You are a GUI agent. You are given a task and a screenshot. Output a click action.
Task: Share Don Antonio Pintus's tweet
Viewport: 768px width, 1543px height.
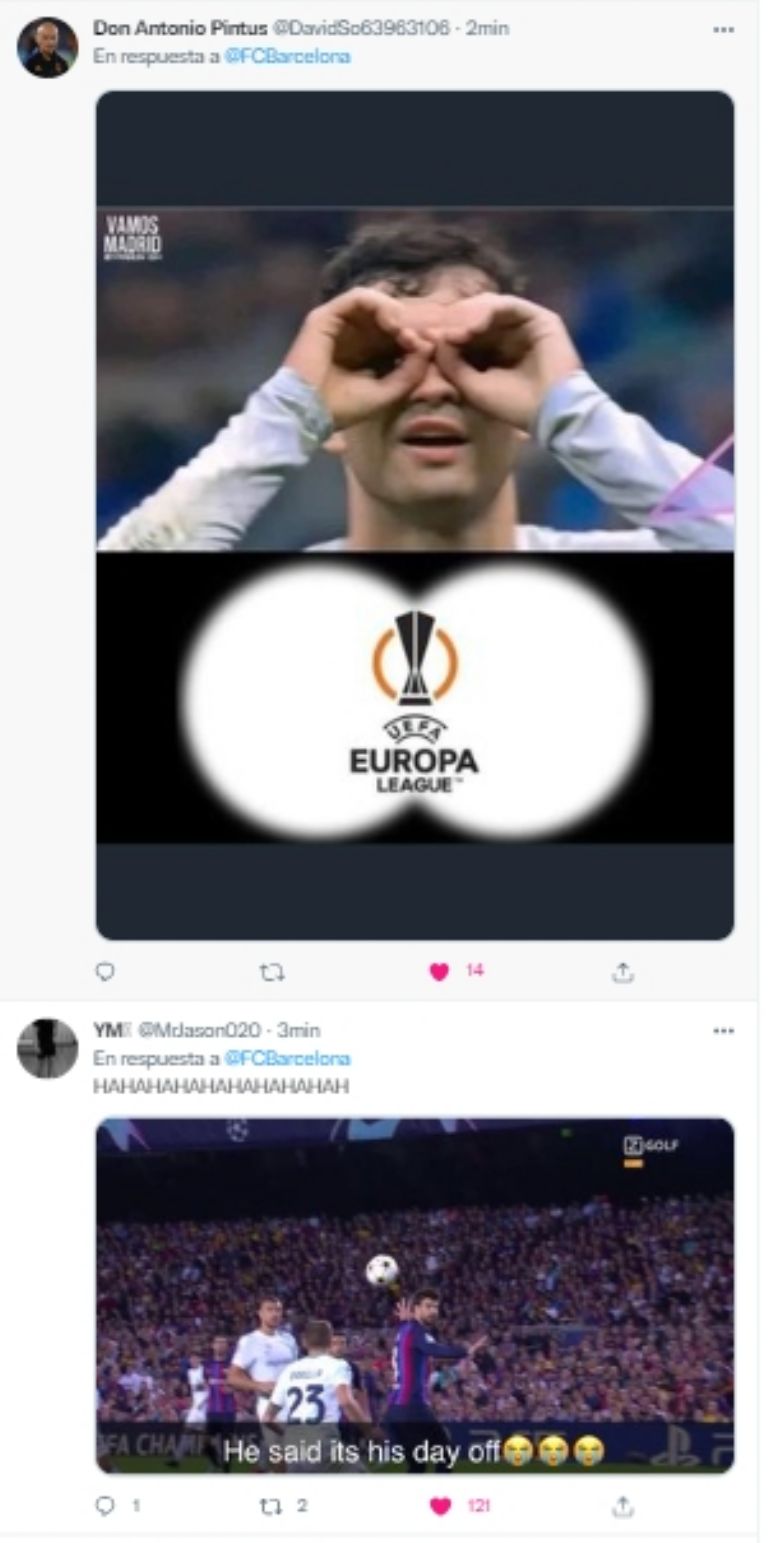(622, 971)
